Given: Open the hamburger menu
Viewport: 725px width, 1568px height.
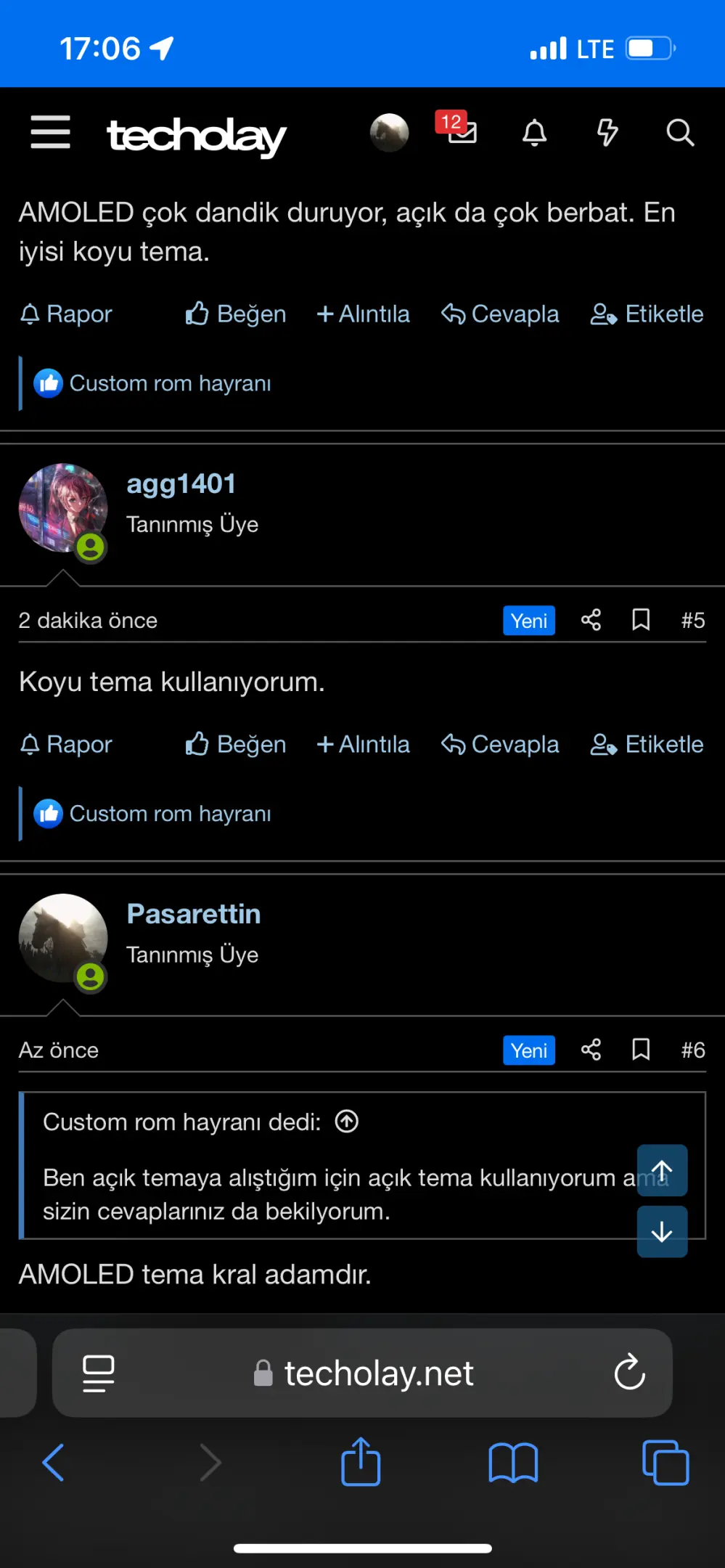Looking at the screenshot, I should click(51, 132).
